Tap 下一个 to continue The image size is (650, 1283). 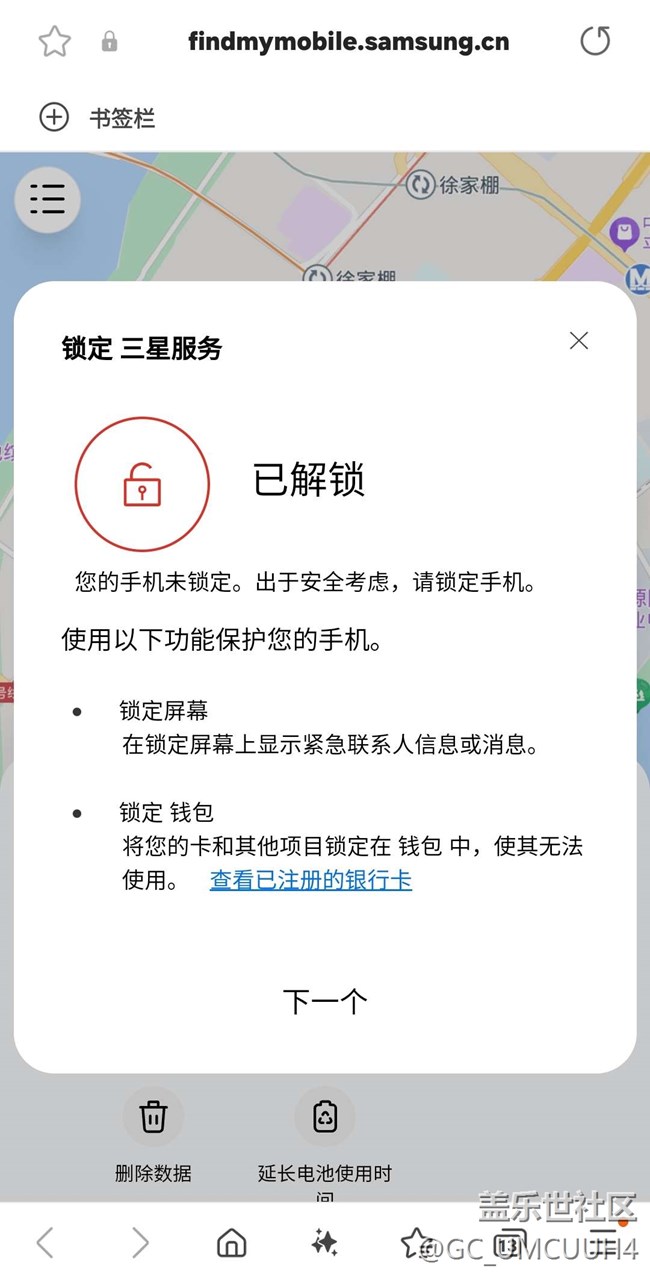325,1001
